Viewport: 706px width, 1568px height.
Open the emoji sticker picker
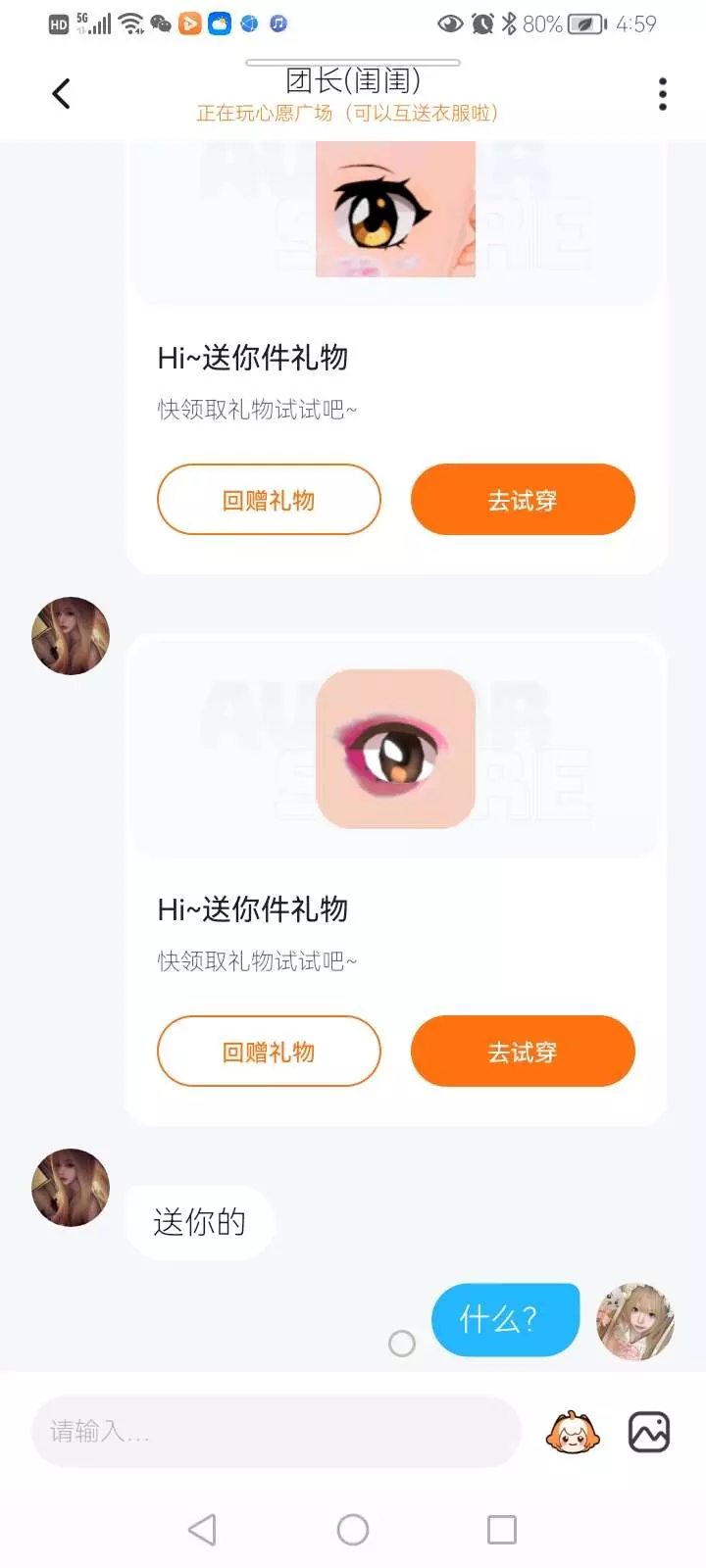[x=573, y=1433]
